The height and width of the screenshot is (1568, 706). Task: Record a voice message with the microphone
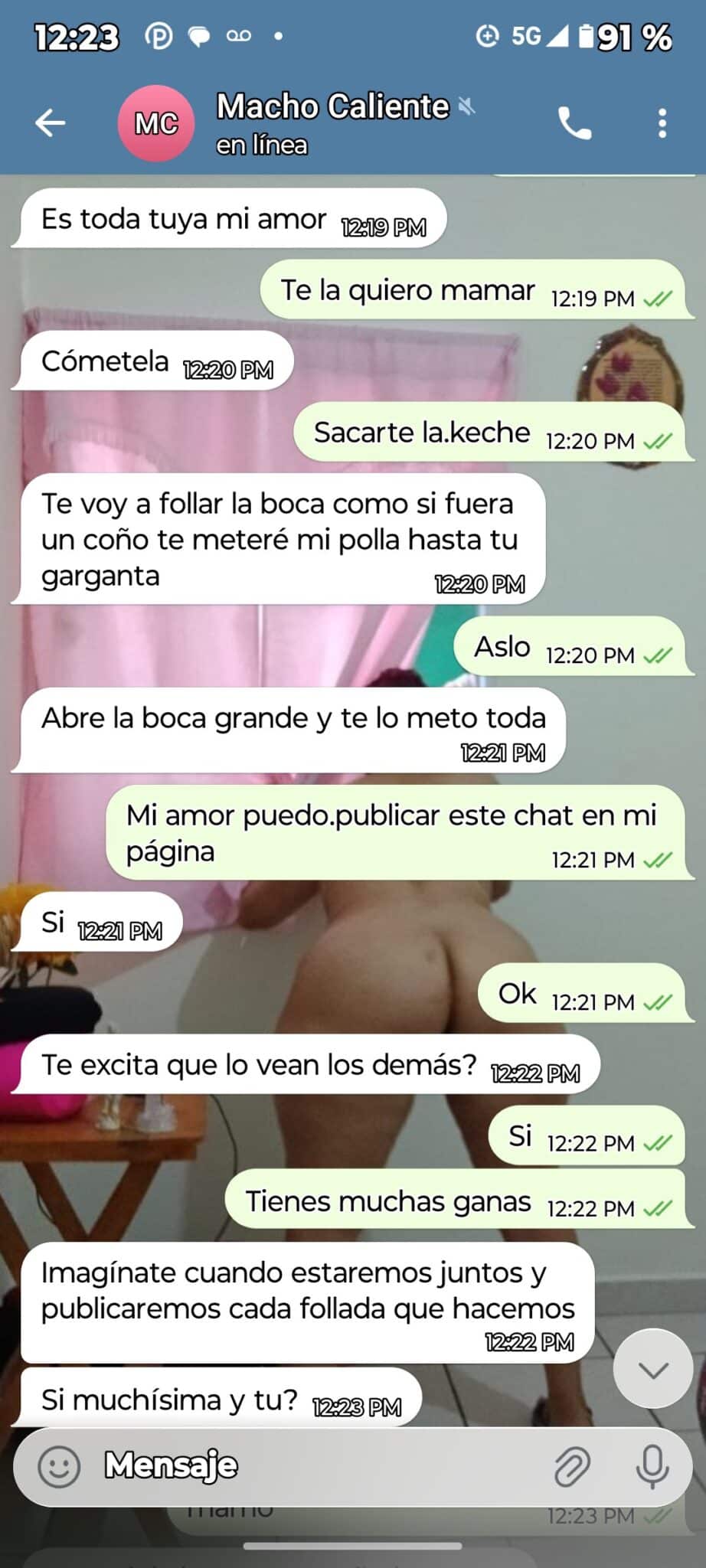tap(652, 1466)
